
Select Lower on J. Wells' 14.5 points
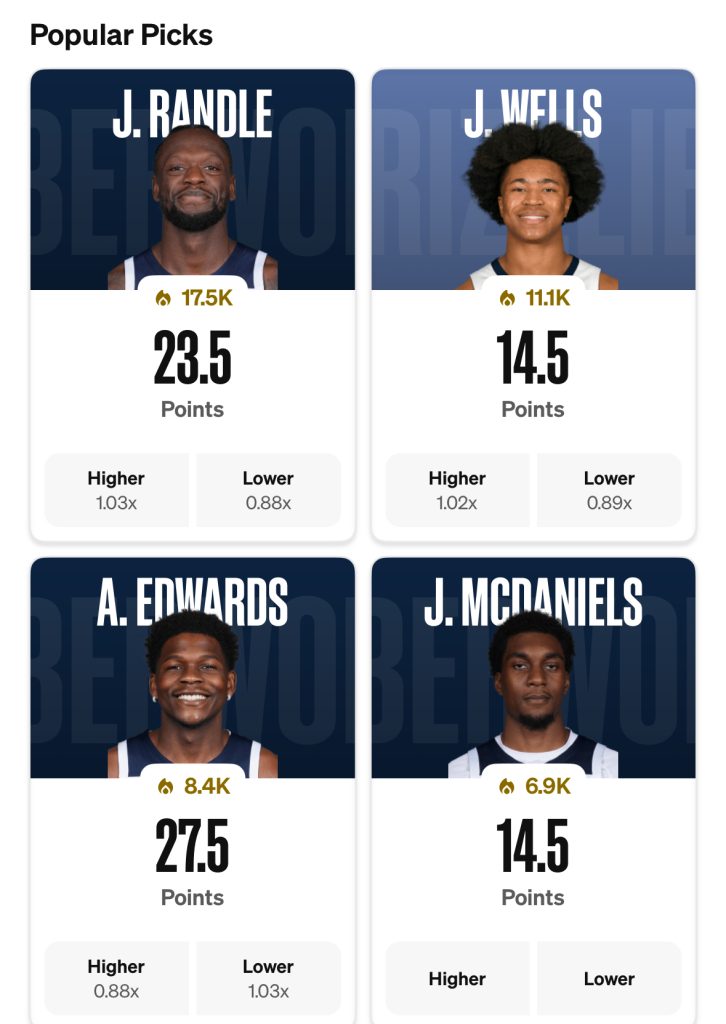click(608, 489)
